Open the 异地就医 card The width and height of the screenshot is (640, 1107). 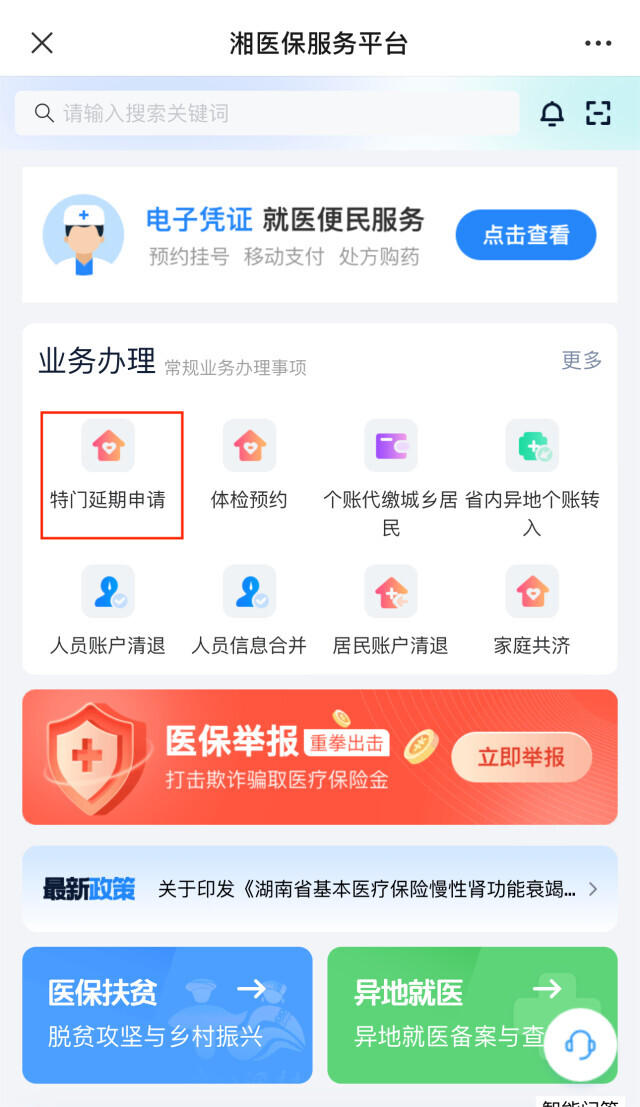440,1015
